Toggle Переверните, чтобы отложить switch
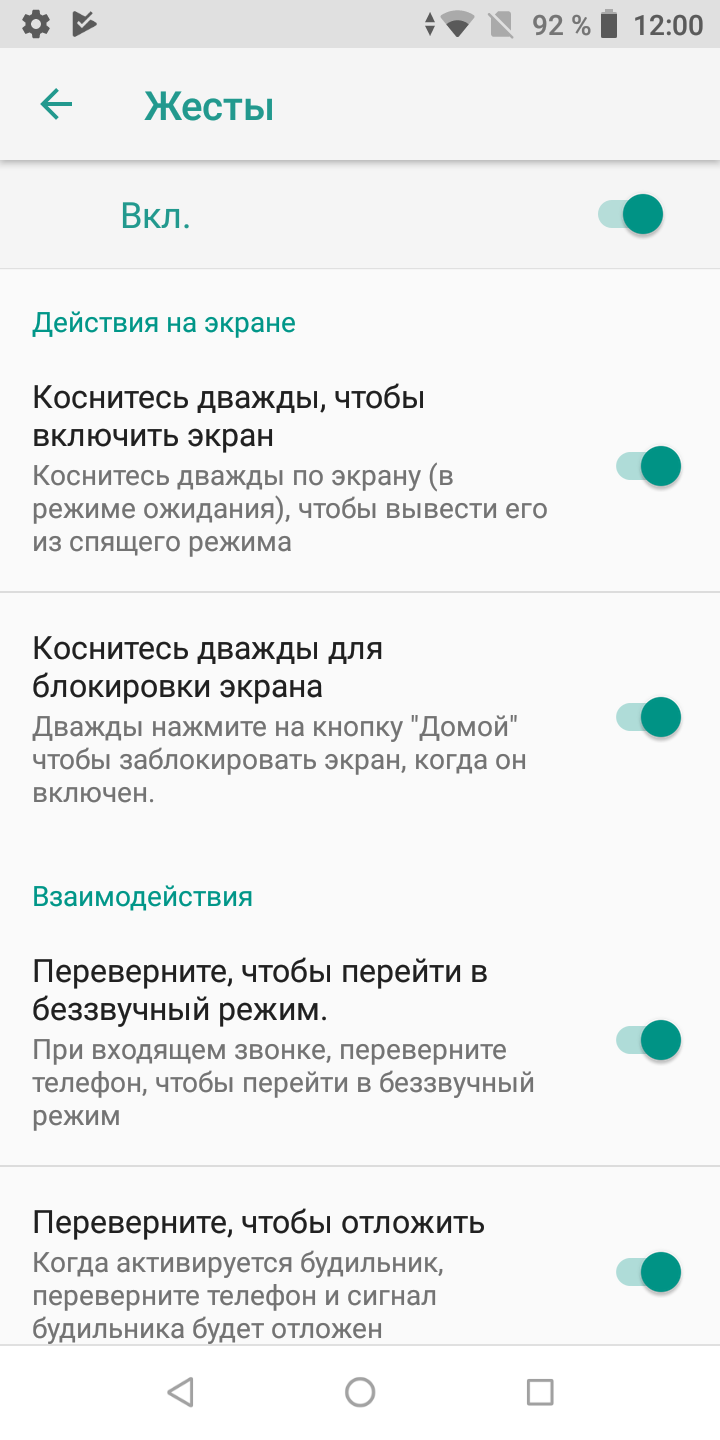The image size is (720, 1440). 648,1272
